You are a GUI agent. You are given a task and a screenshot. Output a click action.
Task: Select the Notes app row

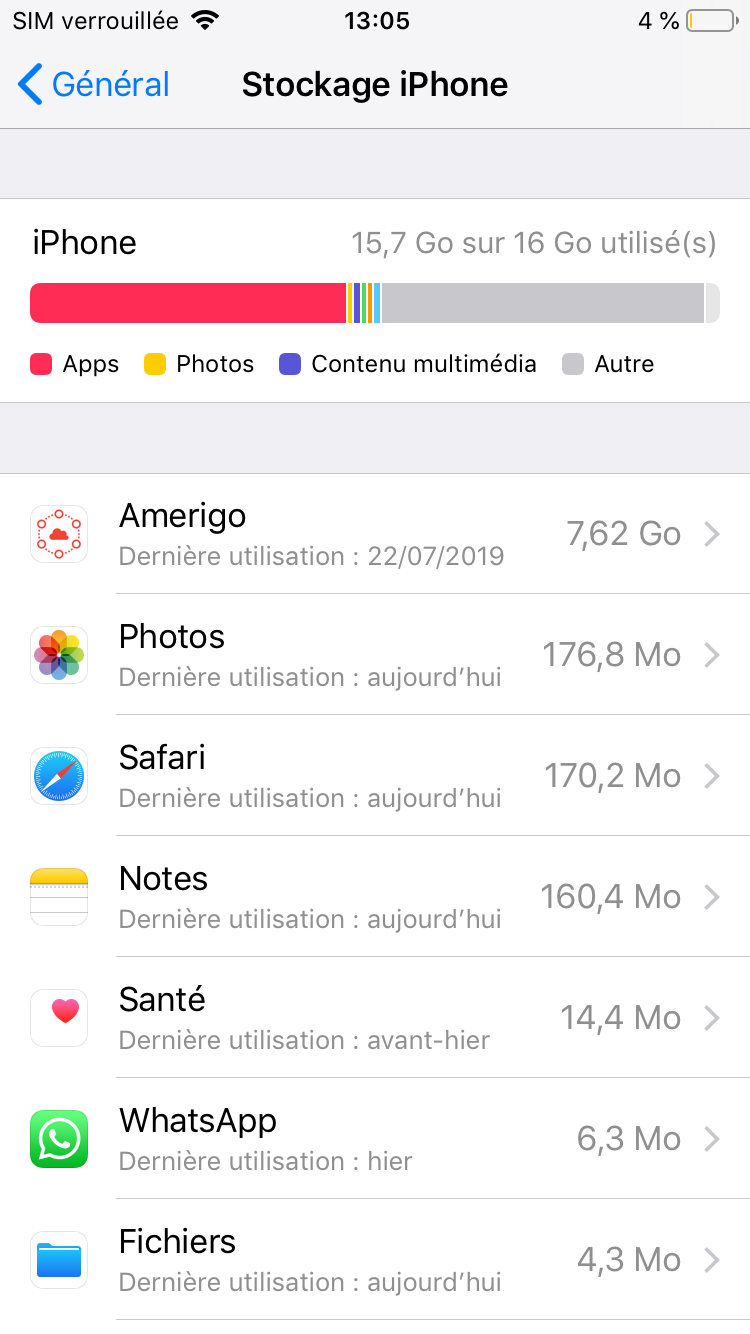pos(375,897)
